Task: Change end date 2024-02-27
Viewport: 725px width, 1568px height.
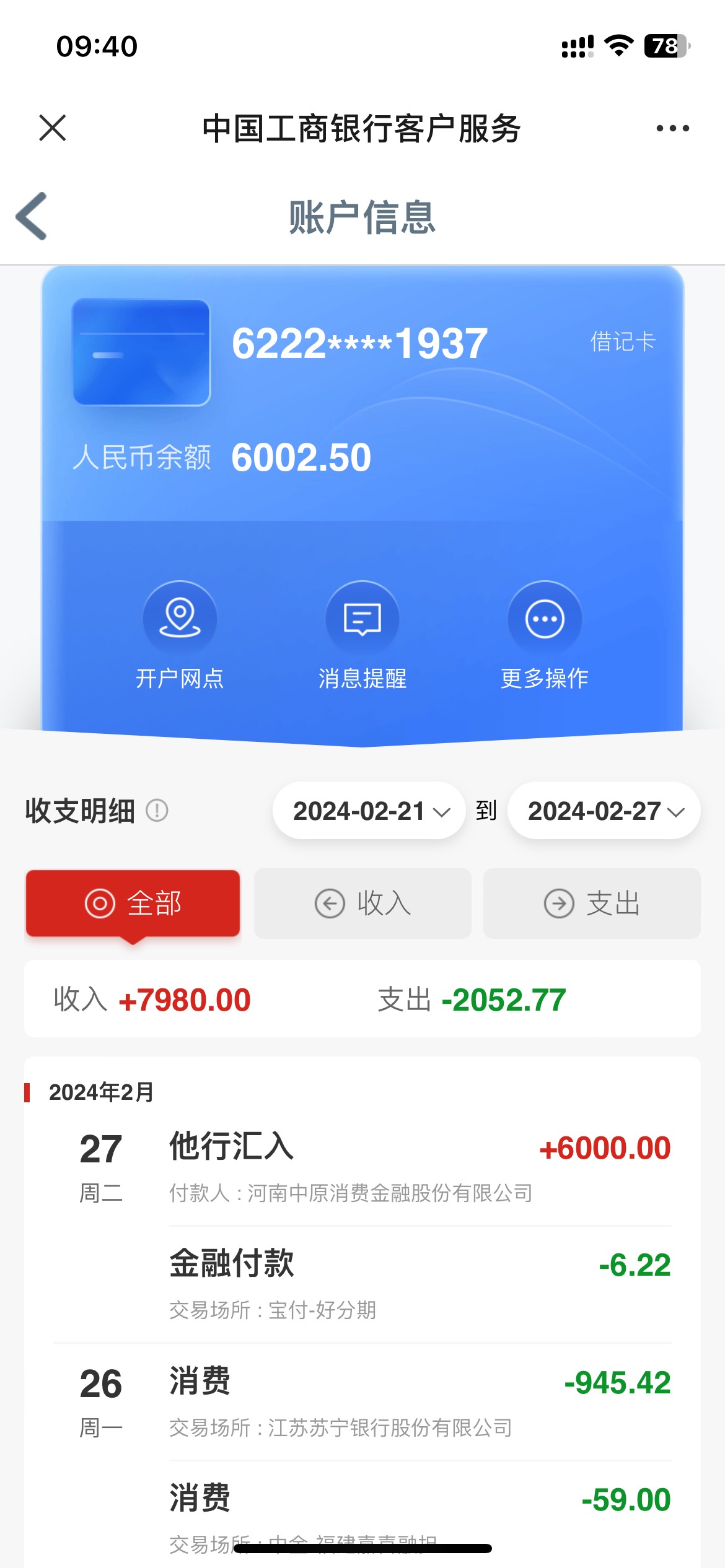Action: point(604,811)
